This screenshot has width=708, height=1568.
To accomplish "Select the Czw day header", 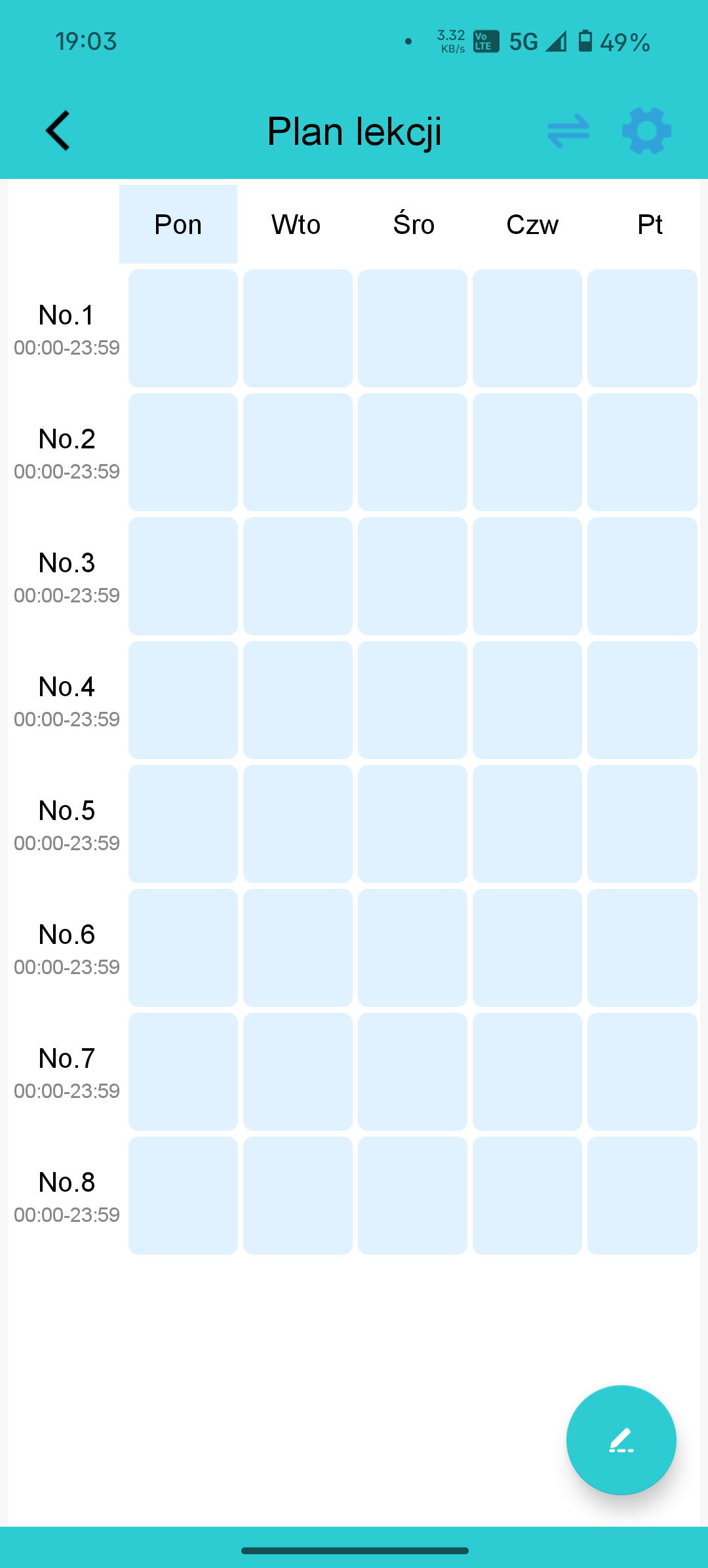I will (532, 224).
